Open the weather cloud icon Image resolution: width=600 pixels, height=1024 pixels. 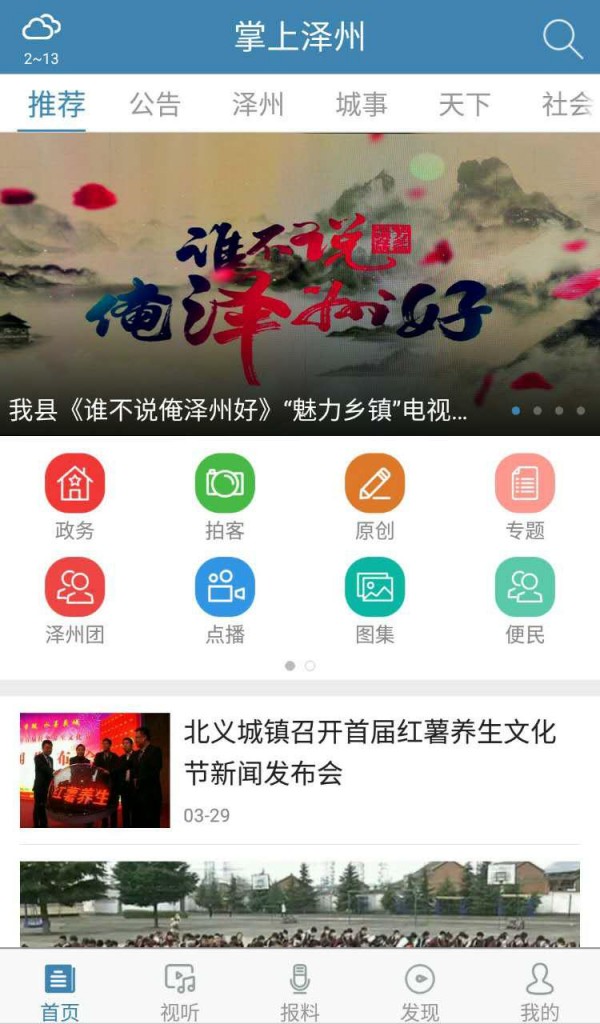[42, 30]
